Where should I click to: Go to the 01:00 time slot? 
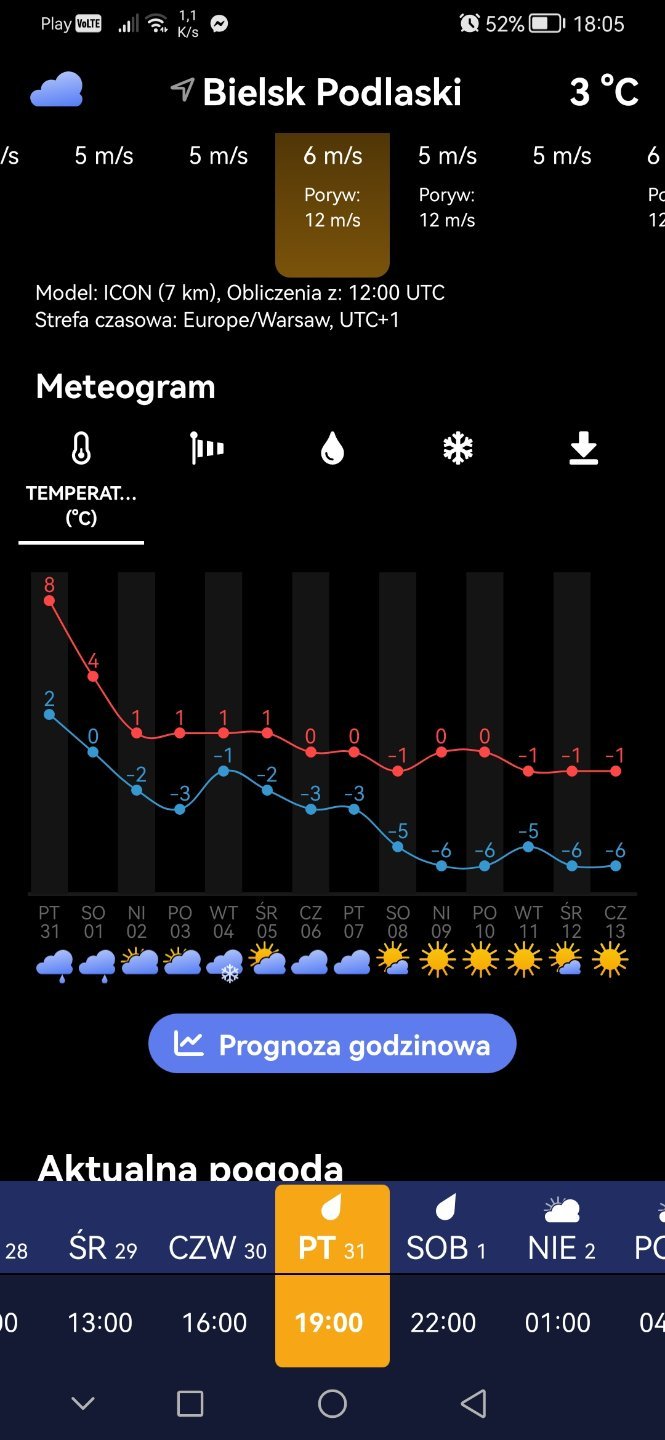point(558,1322)
